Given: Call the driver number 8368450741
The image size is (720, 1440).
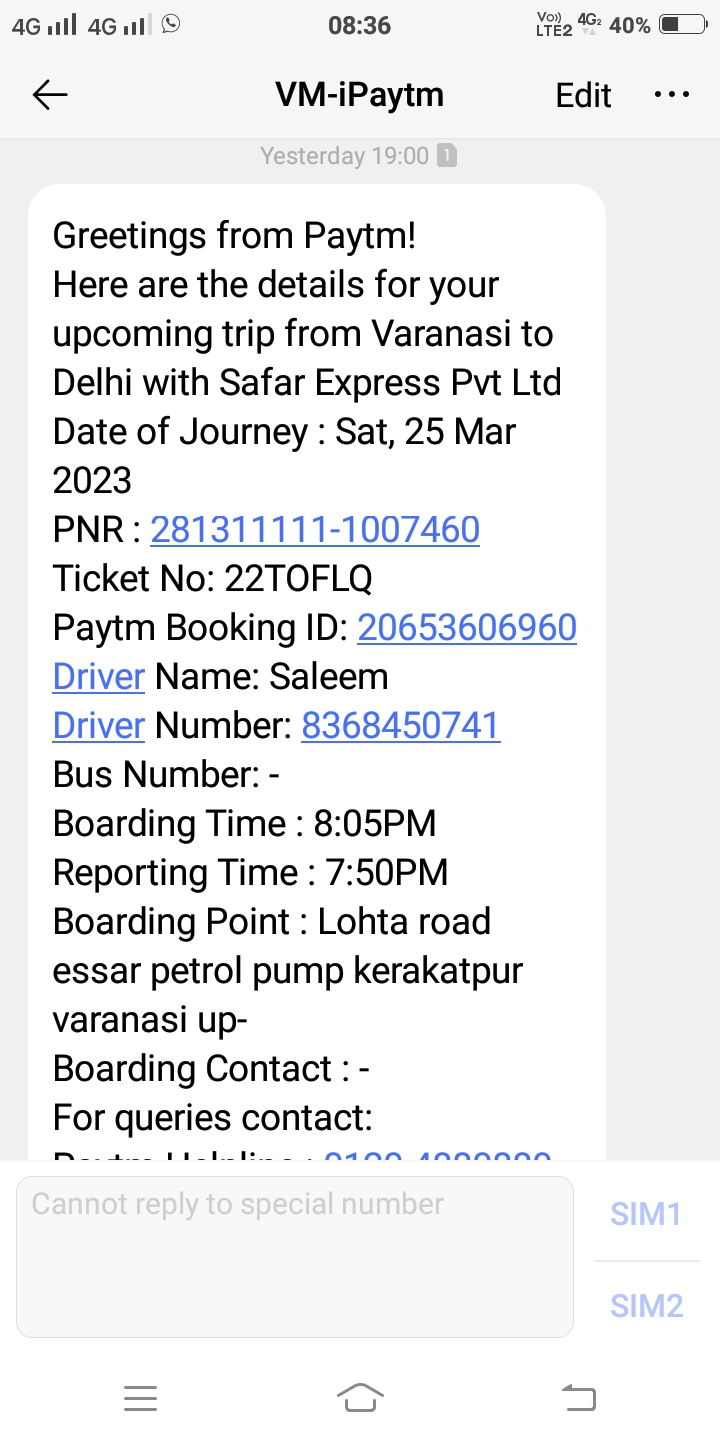Looking at the screenshot, I should tap(400, 725).
